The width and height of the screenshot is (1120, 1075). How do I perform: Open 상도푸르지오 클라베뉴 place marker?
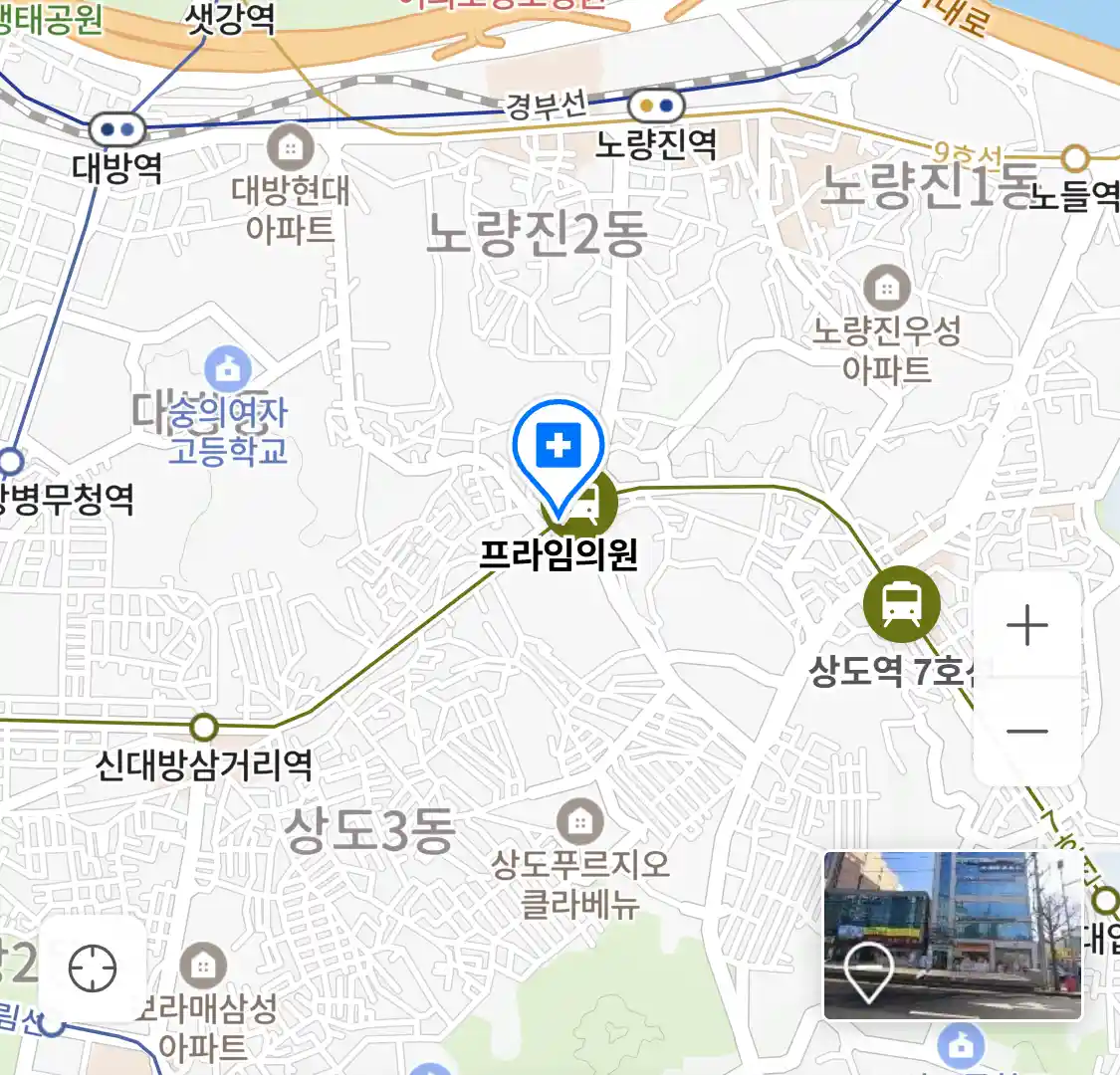click(x=579, y=822)
